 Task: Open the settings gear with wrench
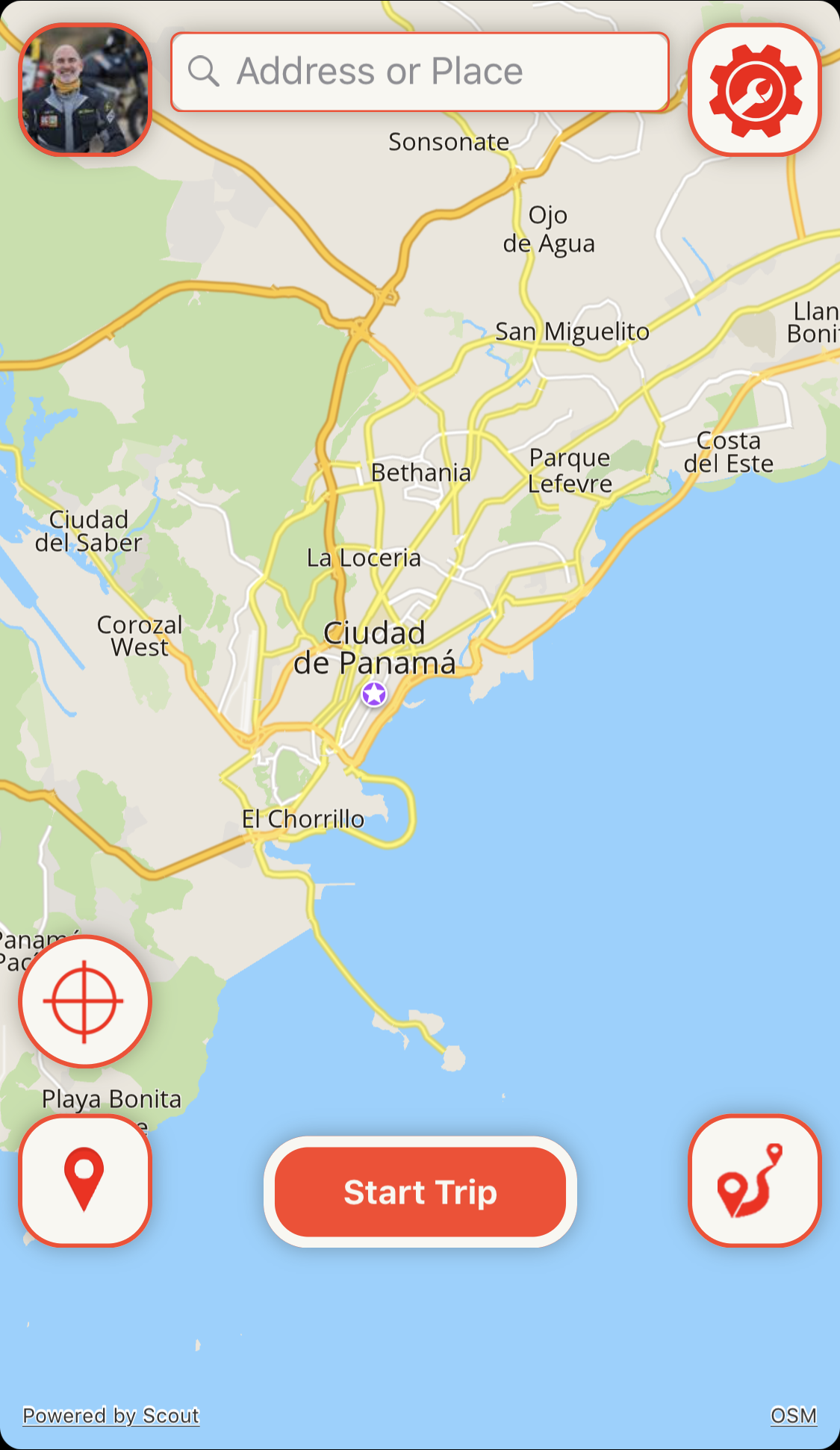(x=755, y=90)
